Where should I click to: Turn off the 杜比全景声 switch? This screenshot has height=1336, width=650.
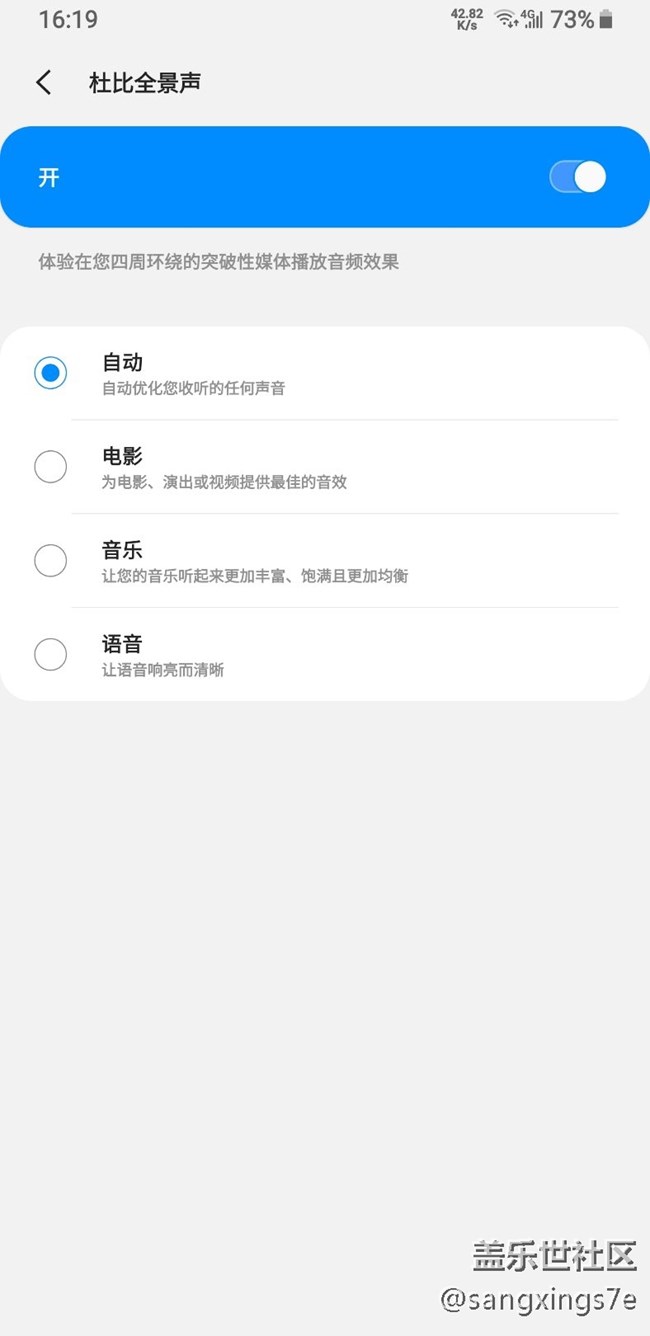pyautogui.click(x=577, y=178)
